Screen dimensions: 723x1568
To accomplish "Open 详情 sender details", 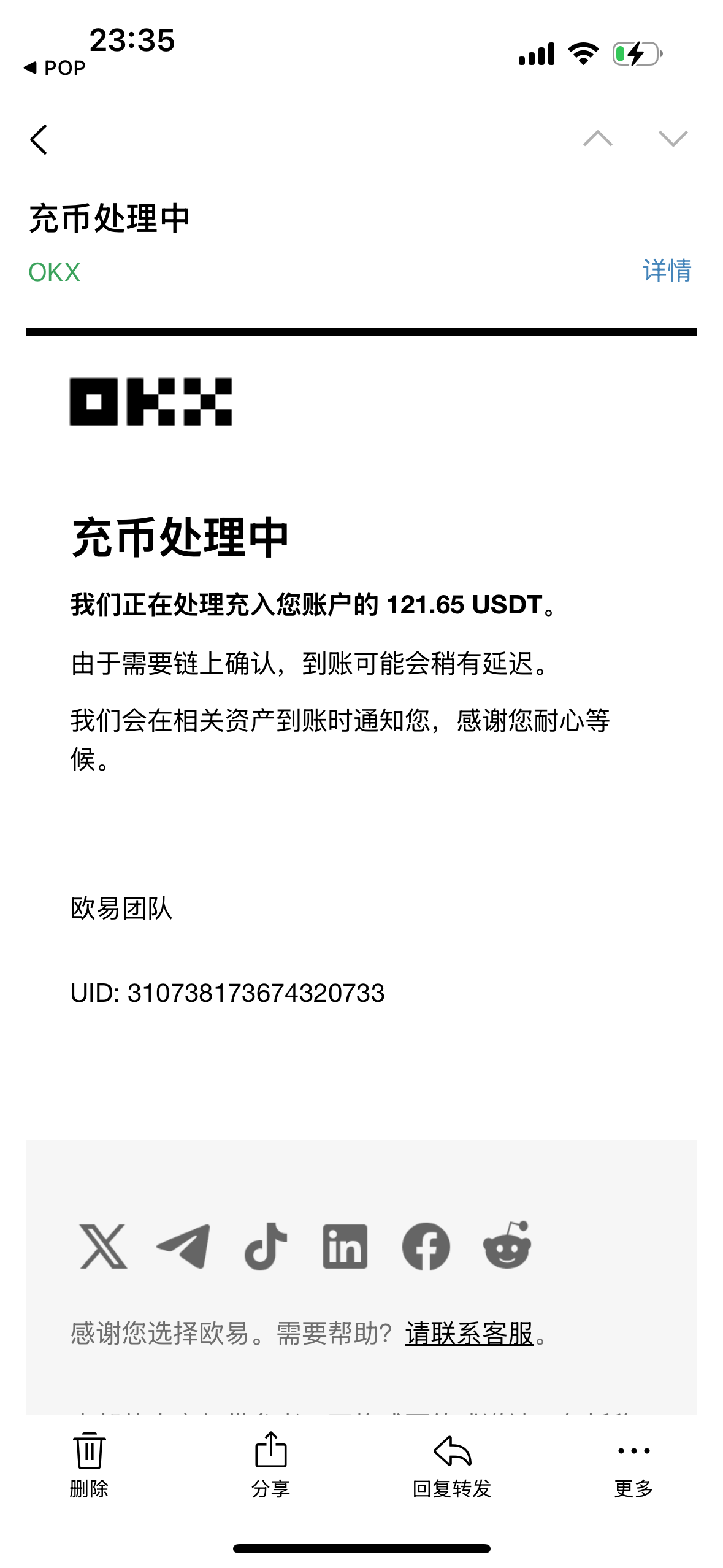I will (x=667, y=271).
